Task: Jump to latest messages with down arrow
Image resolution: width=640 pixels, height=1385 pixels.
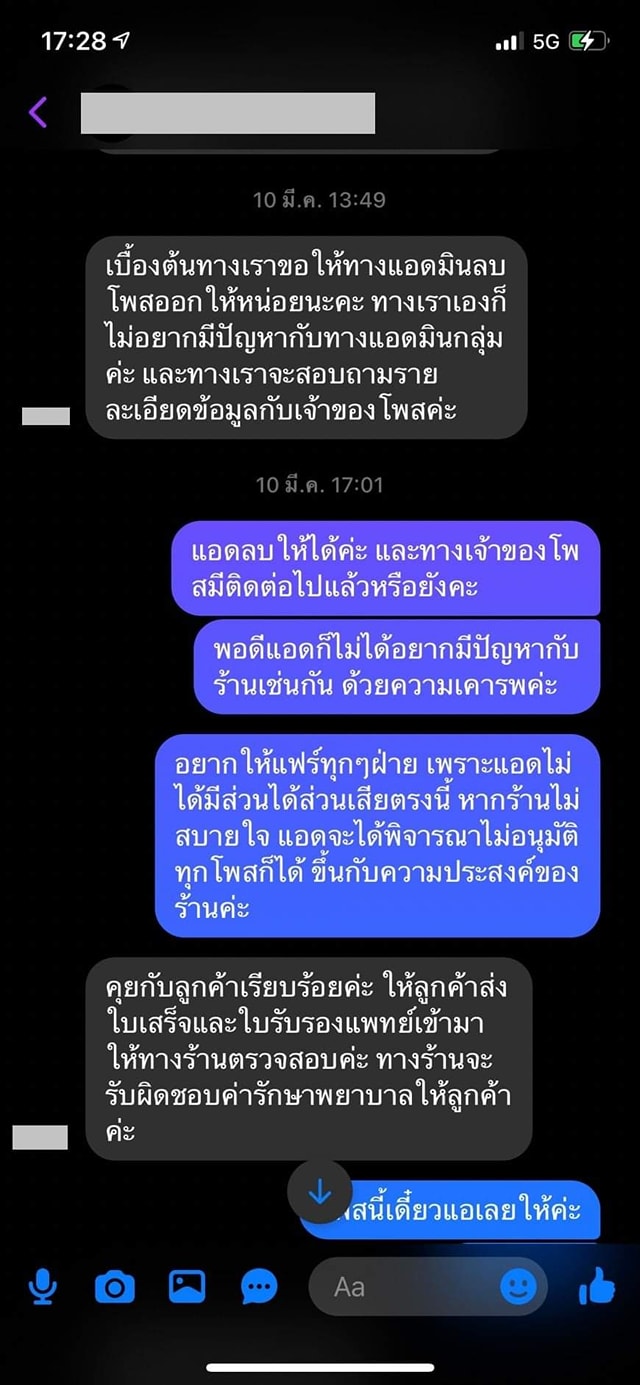Action: click(319, 1193)
